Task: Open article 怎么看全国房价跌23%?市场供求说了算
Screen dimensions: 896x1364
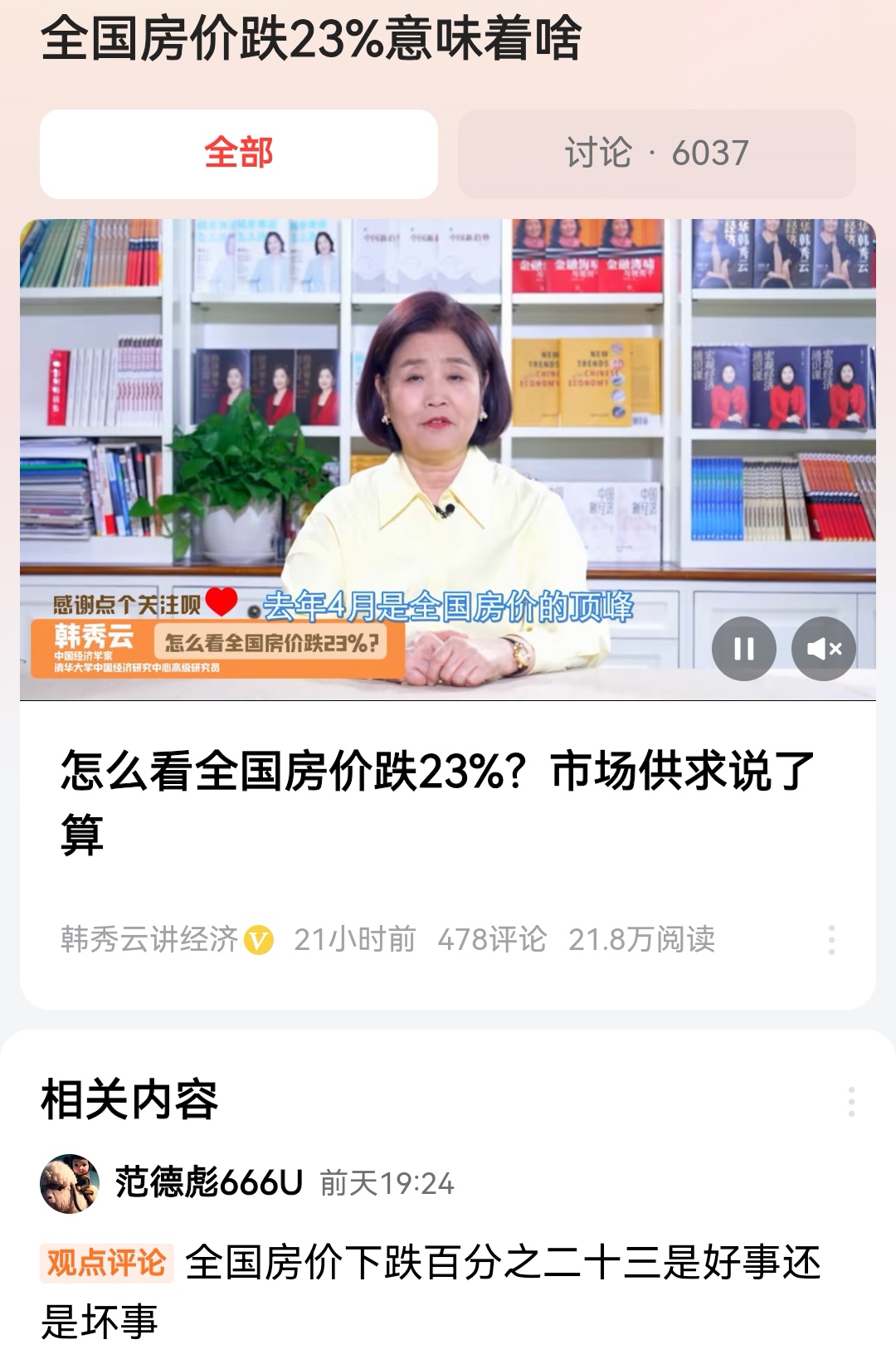Action: click(x=437, y=801)
